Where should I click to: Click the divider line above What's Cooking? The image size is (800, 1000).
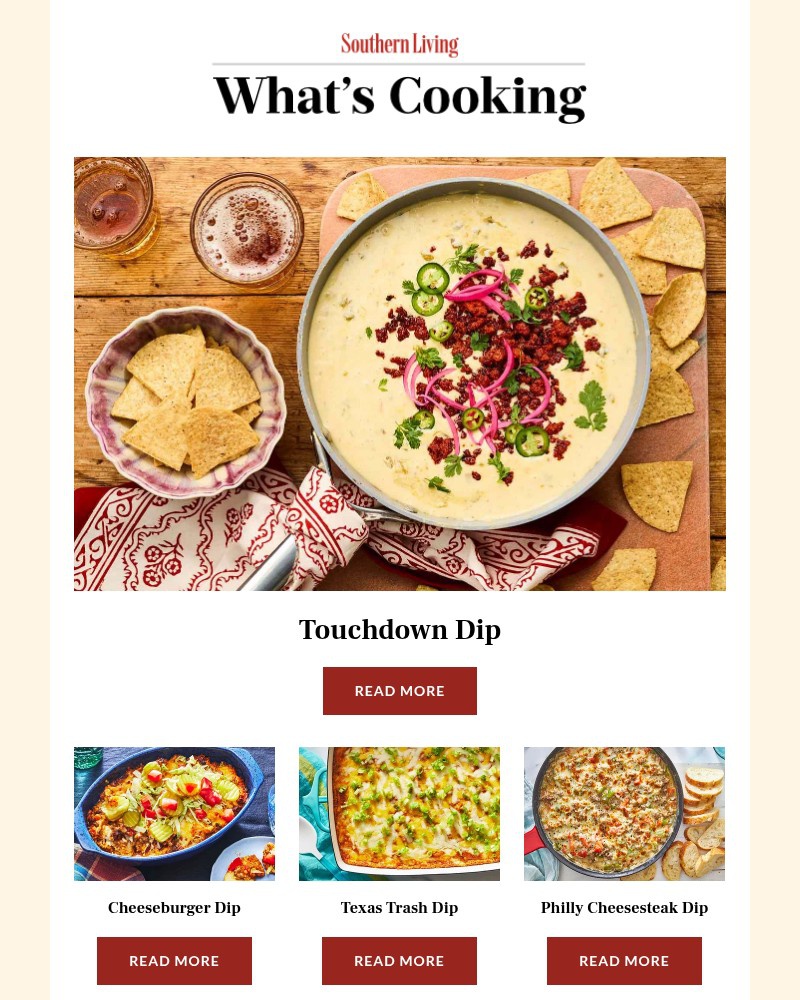tap(400, 64)
